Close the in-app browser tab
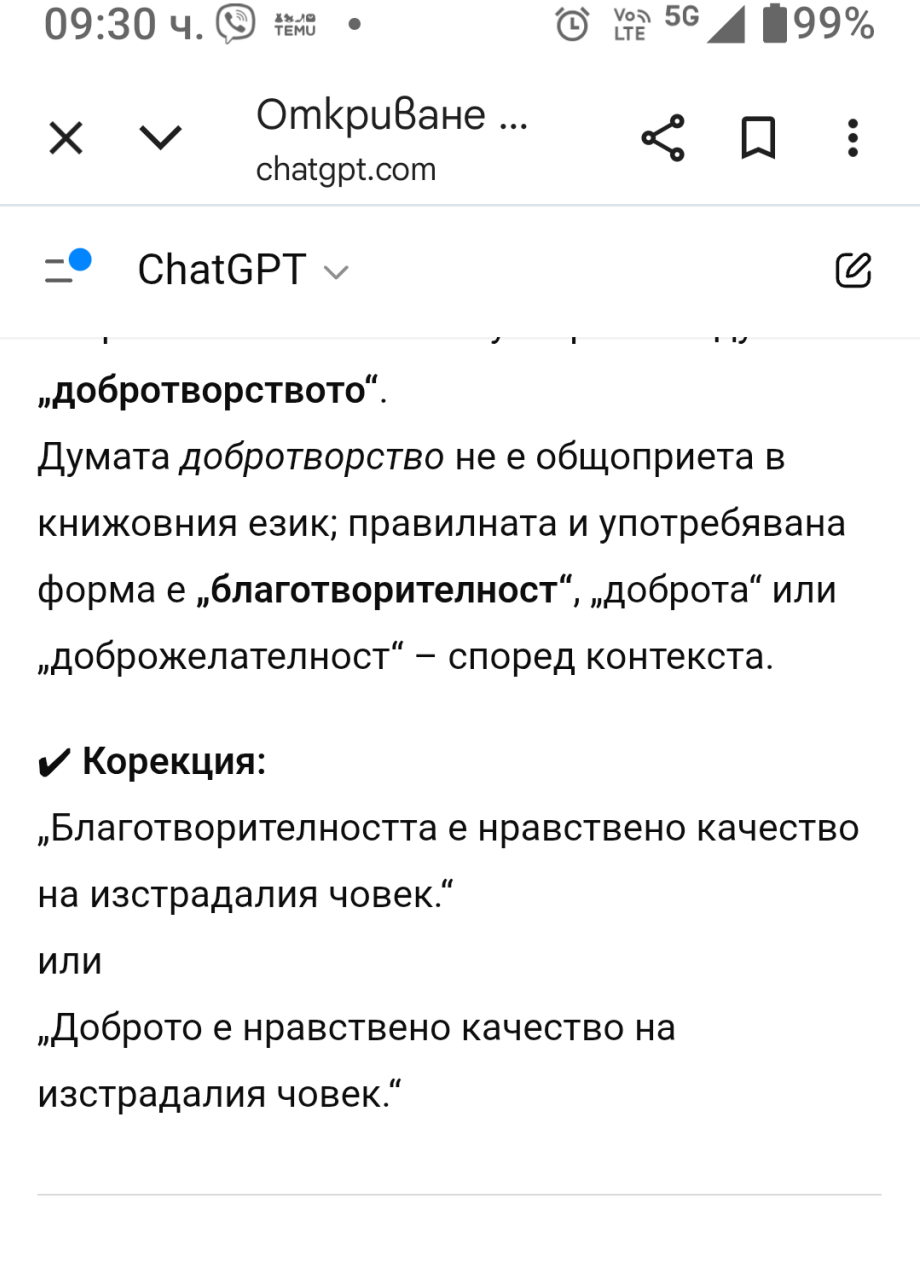The width and height of the screenshot is (920, 1262). point(66,138)
